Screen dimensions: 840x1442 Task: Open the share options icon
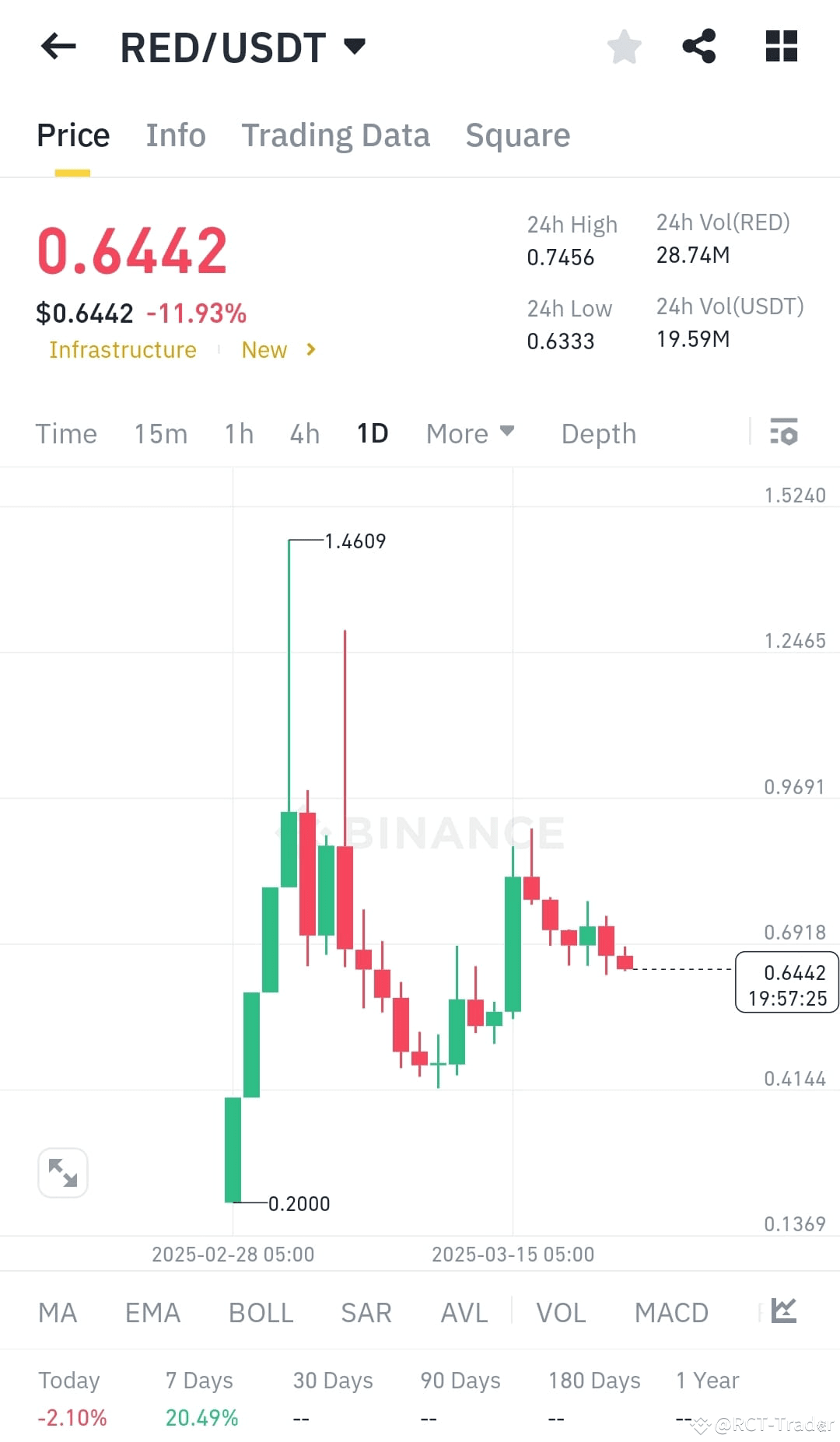pyautogui.click(x=700, y=47)
